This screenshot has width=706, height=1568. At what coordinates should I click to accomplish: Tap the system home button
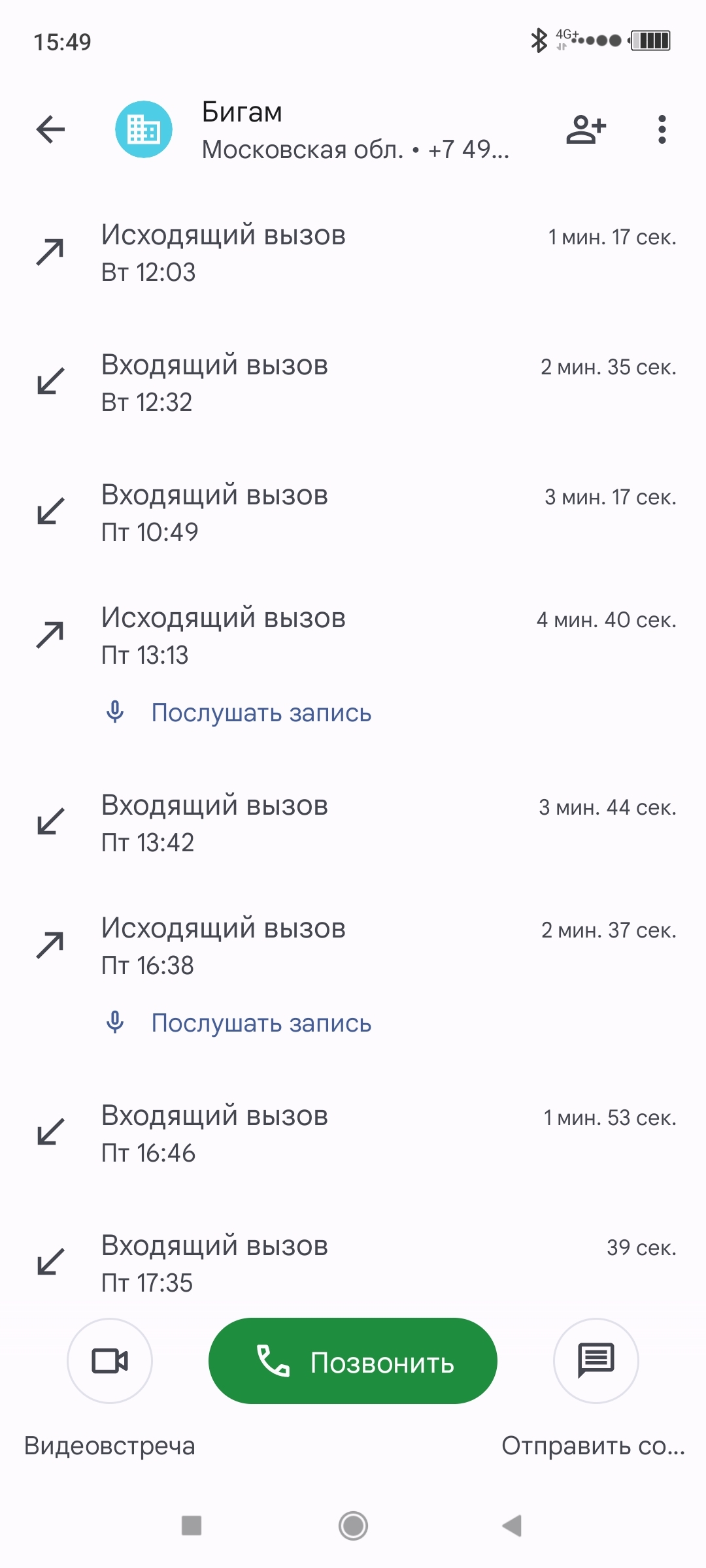point(353,1526)
